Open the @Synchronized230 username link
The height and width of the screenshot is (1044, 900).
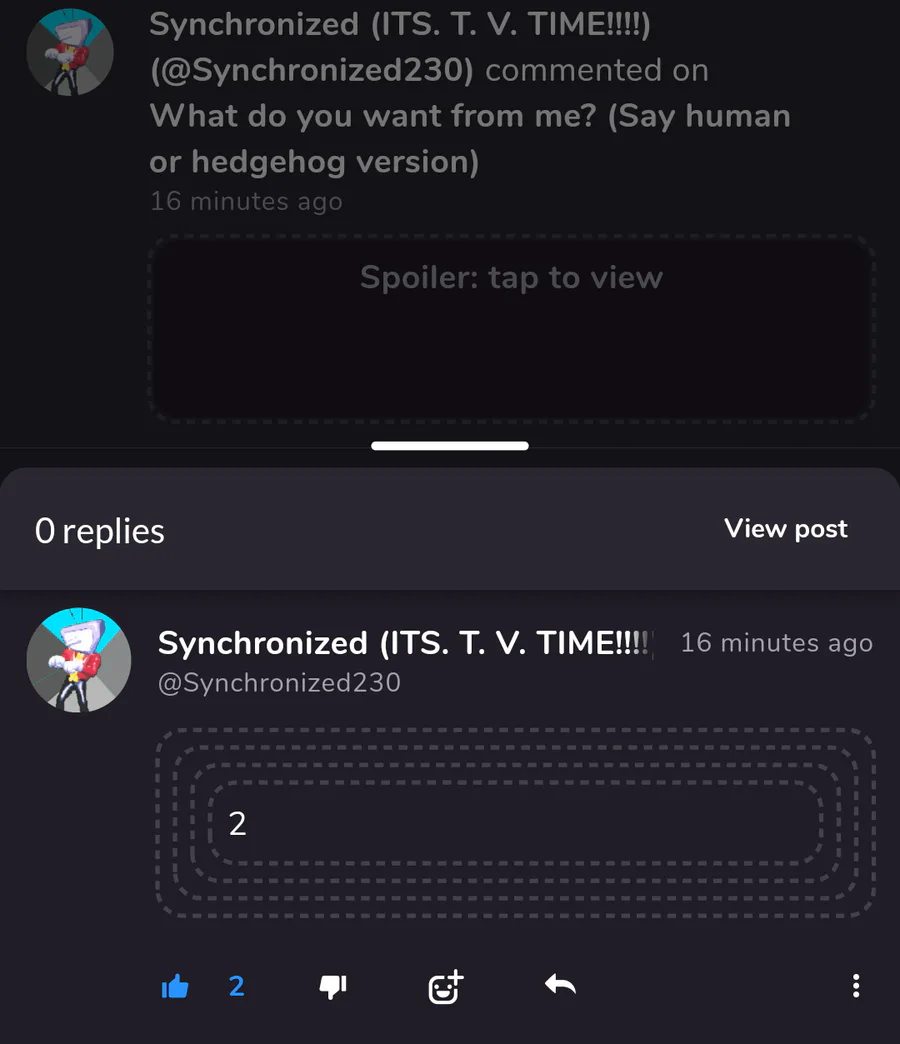[x=279, y=683]
